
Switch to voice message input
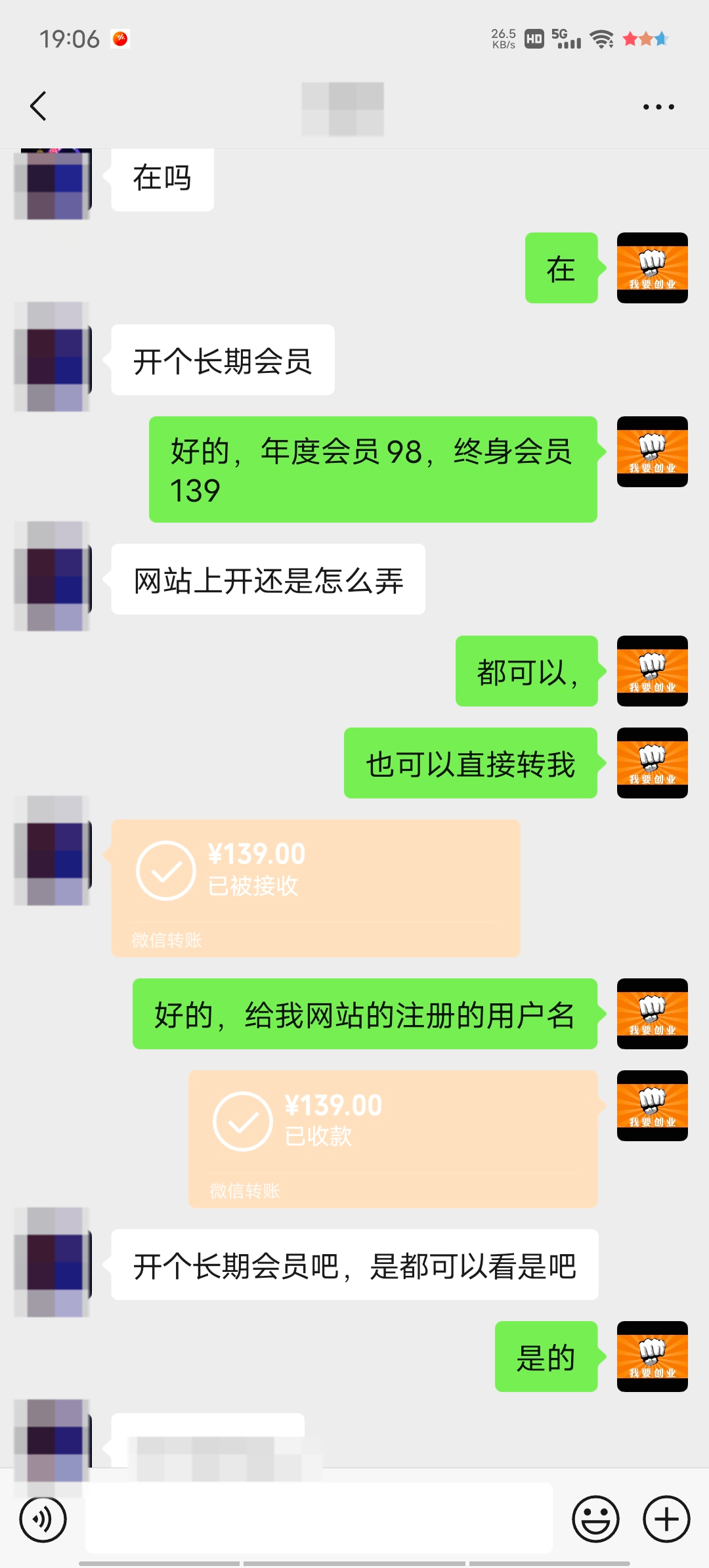(x=43, y=1519)
